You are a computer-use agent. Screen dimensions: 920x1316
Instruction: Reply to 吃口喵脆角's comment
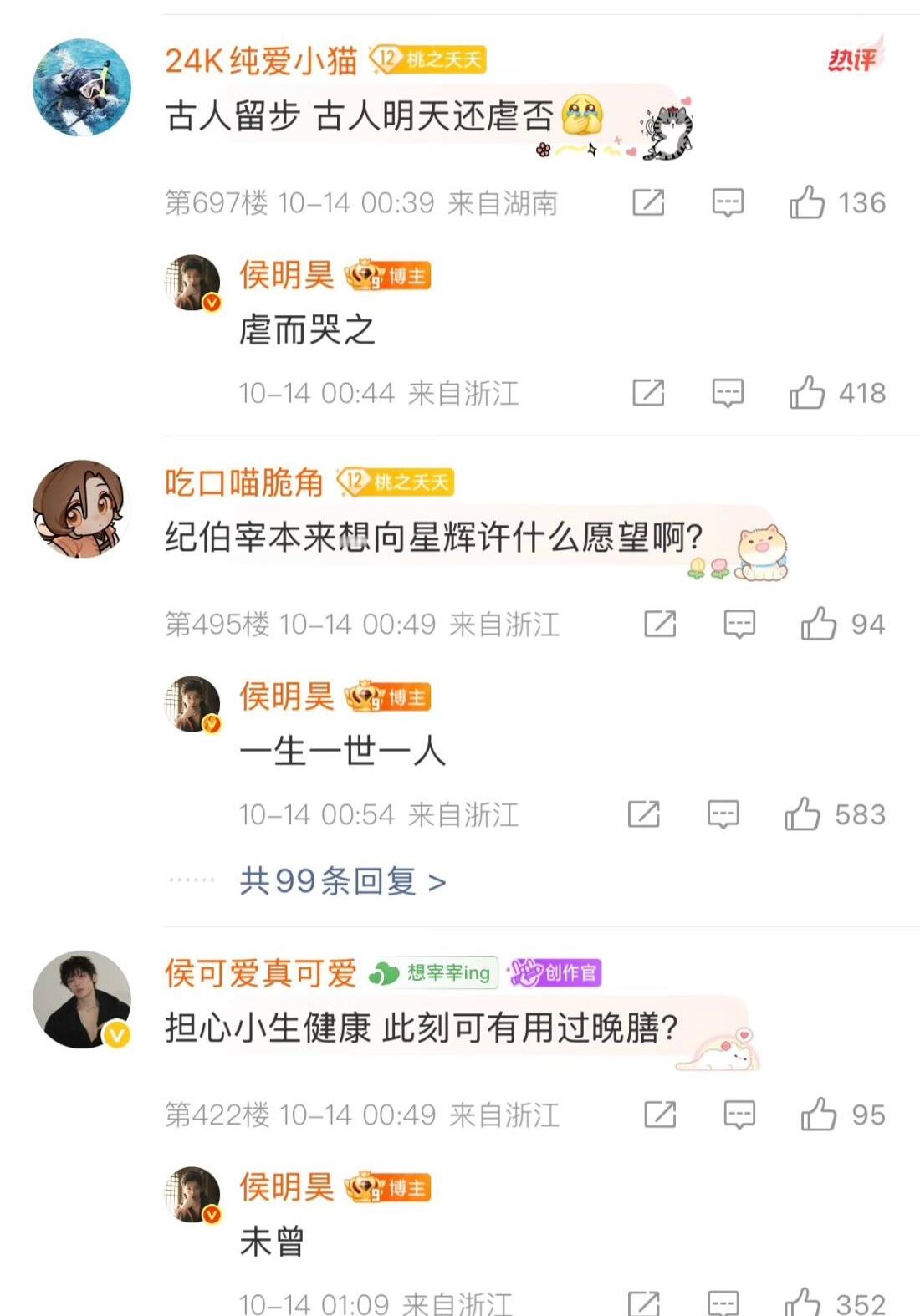pos(739,624)
